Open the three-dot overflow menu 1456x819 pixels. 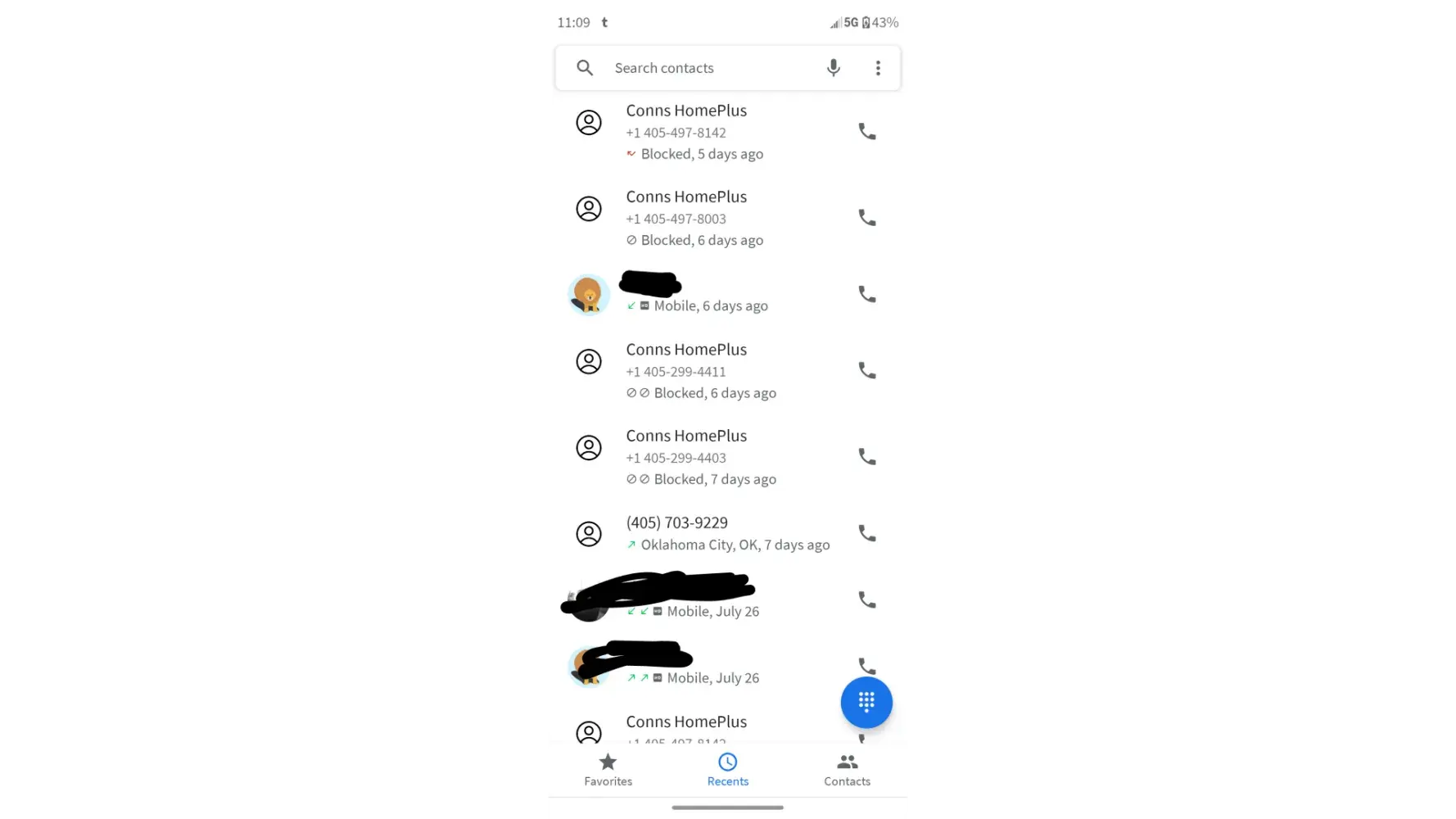878,68
